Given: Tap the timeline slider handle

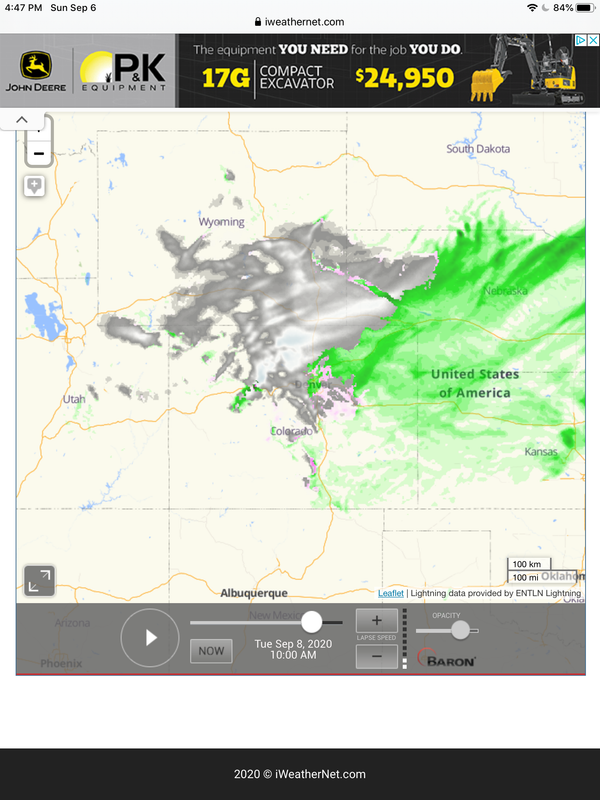Looking at the screenshot, I should [311, 622].
